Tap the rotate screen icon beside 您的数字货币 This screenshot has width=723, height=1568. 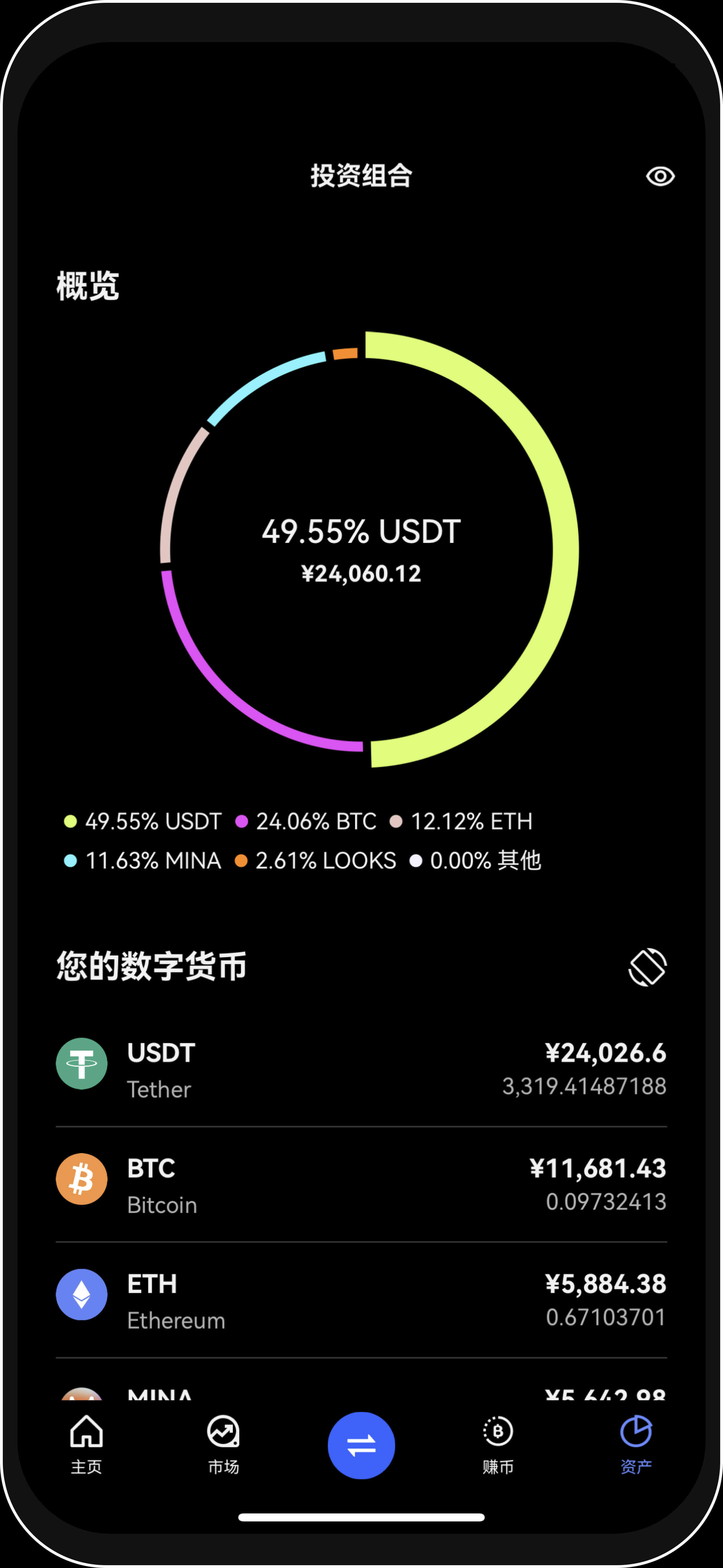647,967
